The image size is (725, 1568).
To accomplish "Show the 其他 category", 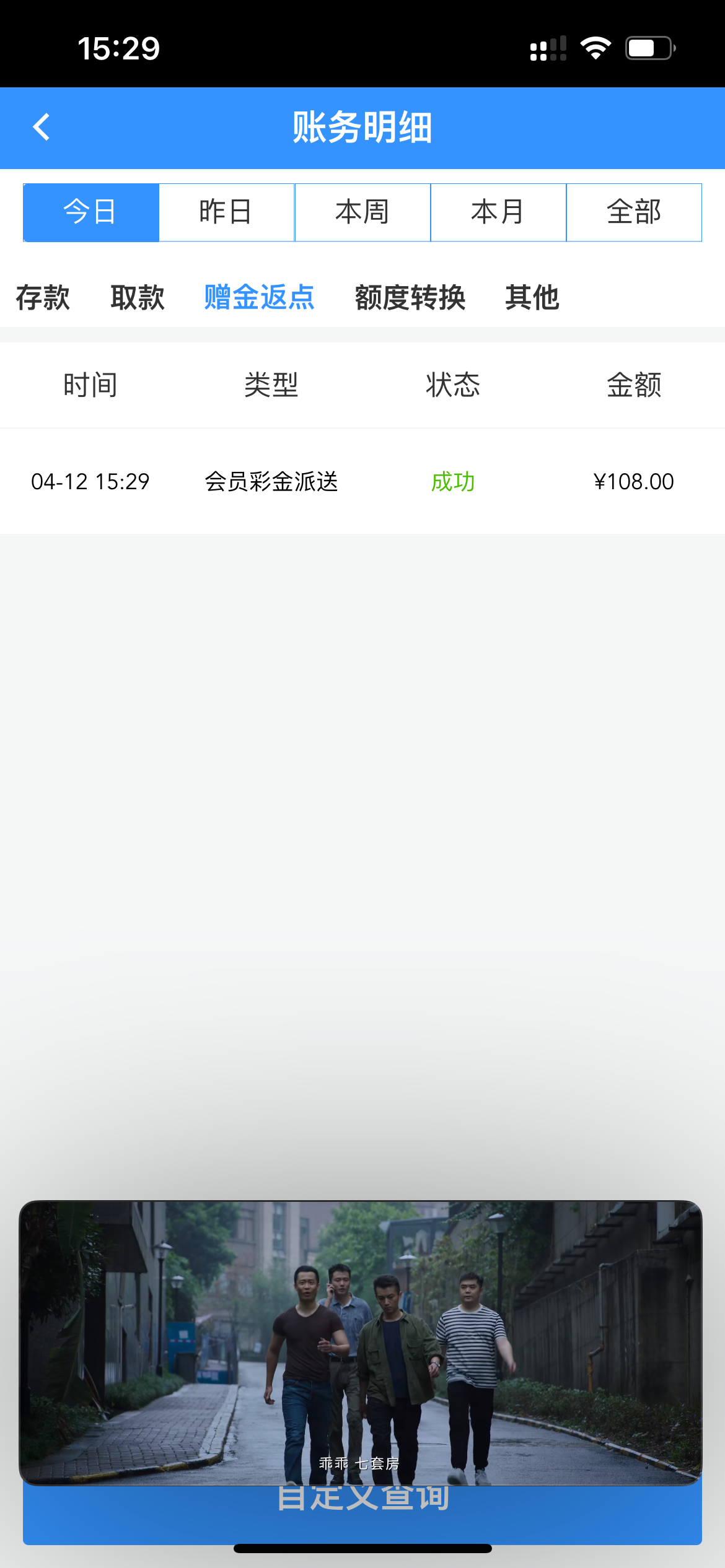I will tap(532, 297).
